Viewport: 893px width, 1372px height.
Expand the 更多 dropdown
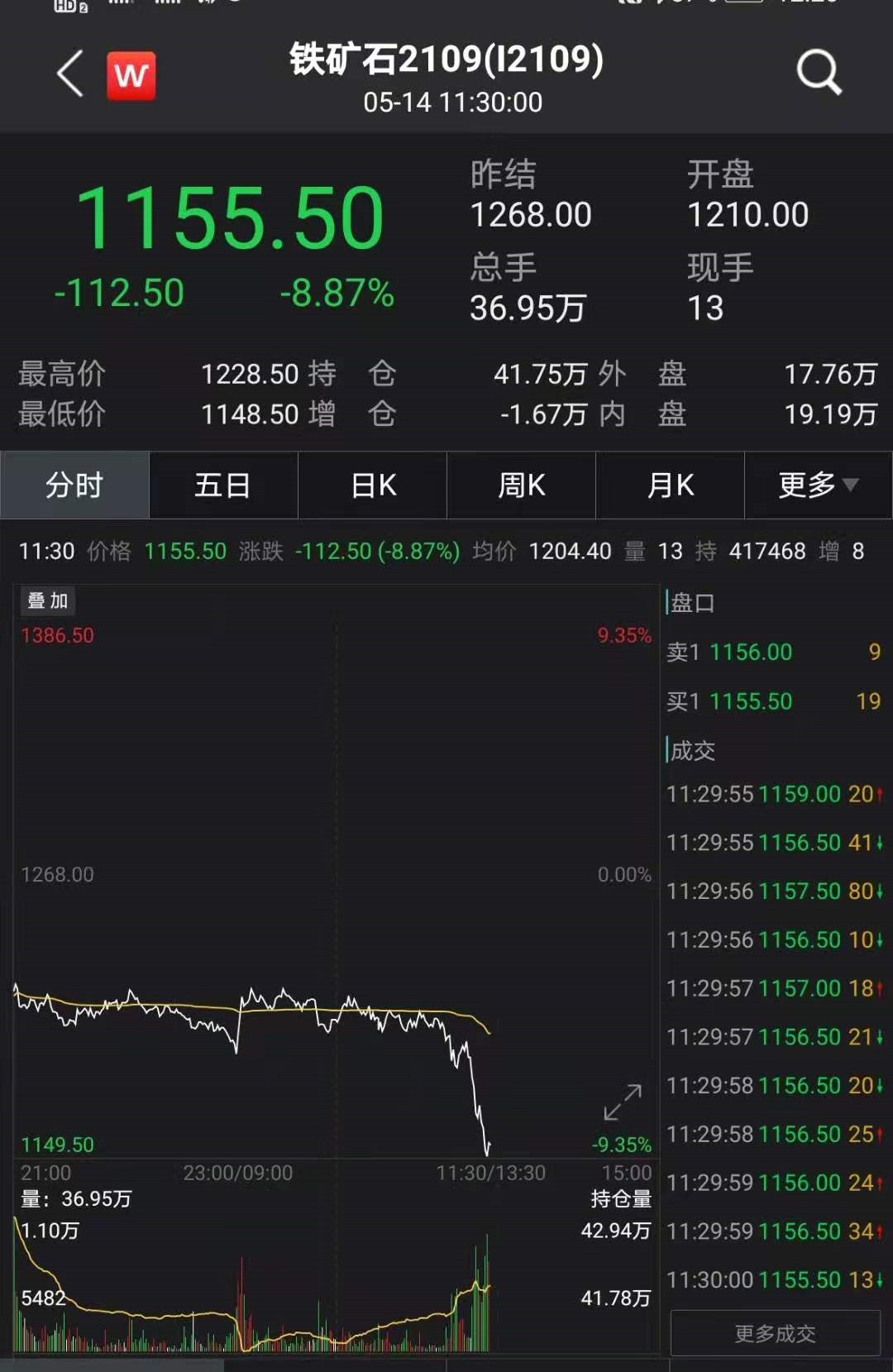818,485
